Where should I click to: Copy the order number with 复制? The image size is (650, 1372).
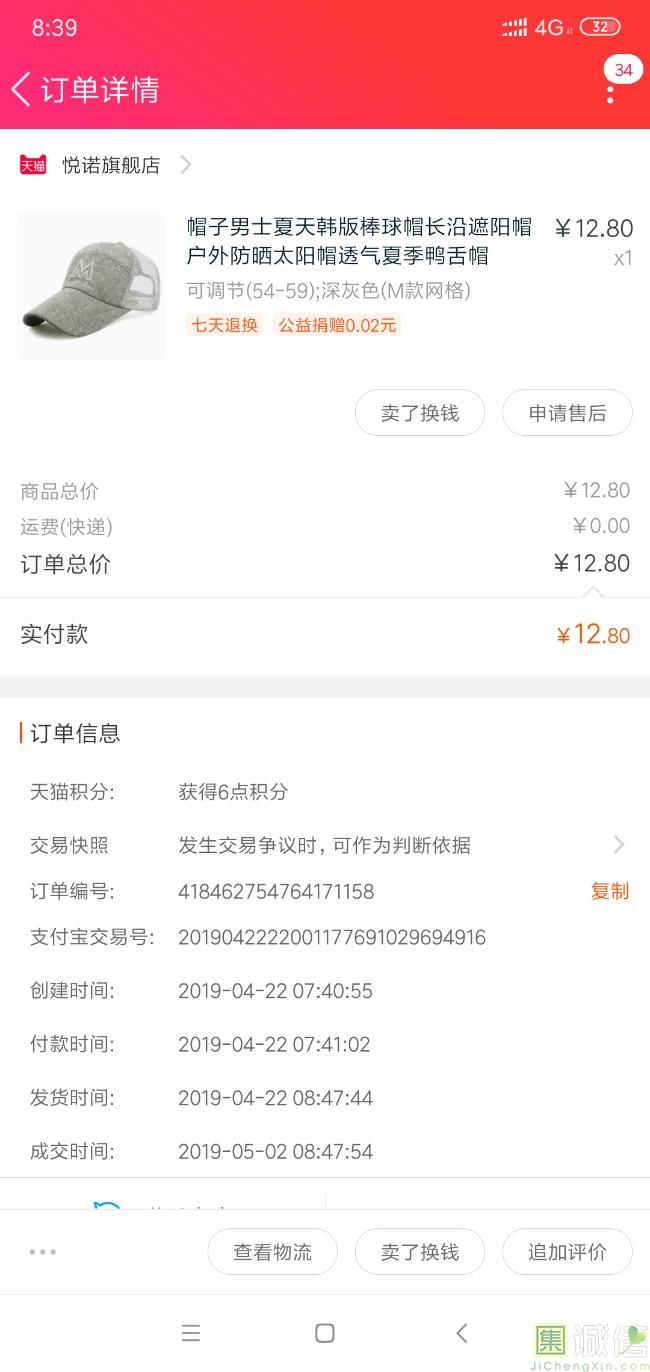[x=609, y=891]
